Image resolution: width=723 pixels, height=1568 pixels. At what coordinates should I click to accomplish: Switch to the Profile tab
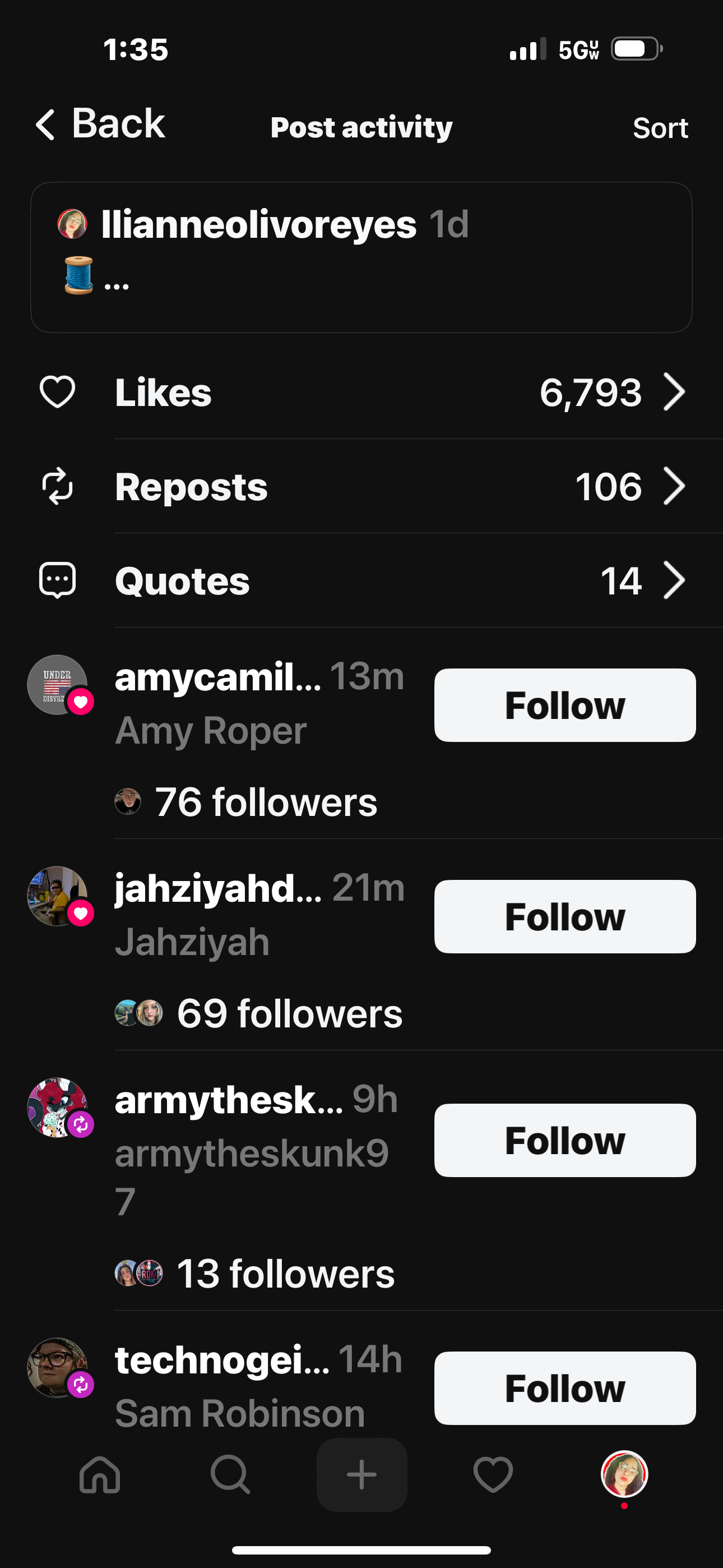click(624, 1474)
